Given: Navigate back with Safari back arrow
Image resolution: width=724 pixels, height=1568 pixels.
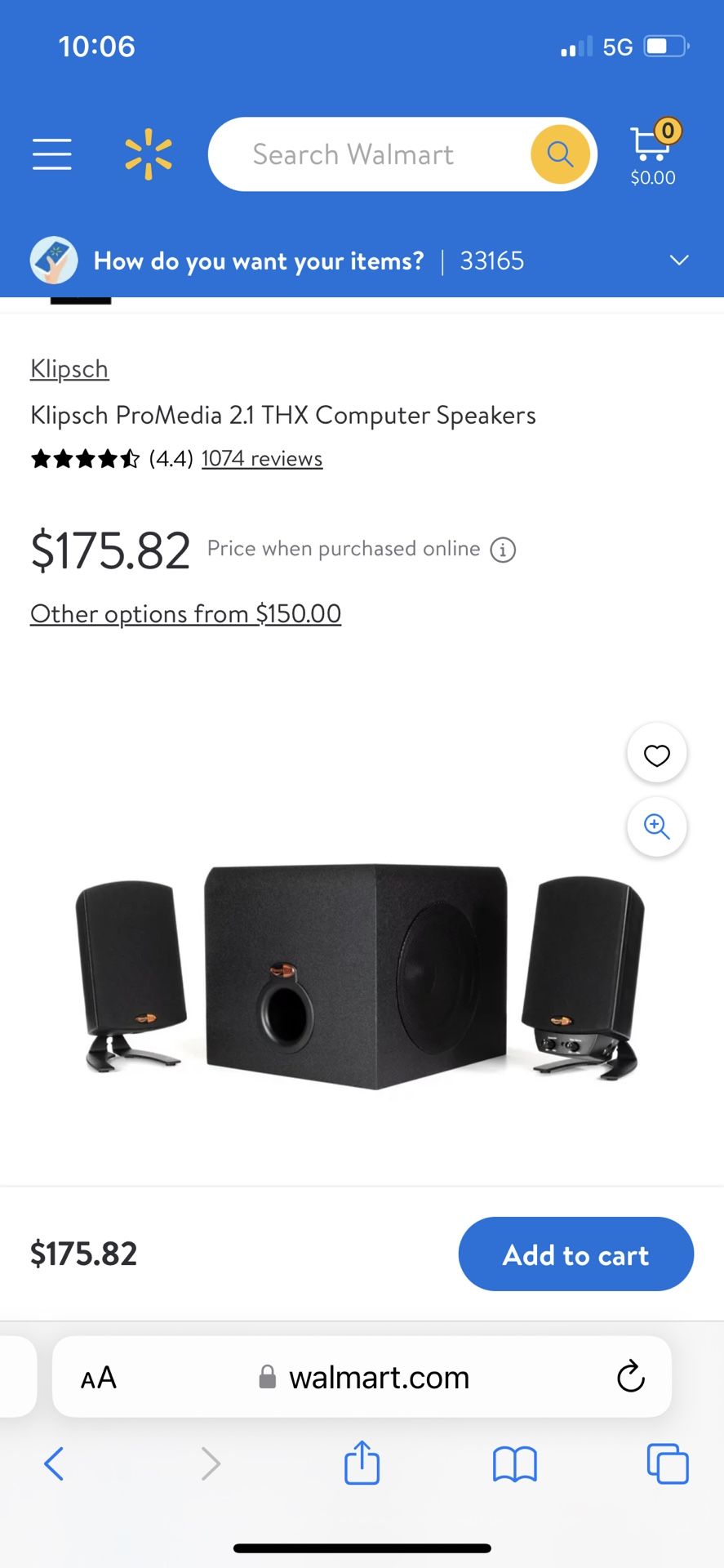Looking at the screenshot, I should tap(54, 1464).
